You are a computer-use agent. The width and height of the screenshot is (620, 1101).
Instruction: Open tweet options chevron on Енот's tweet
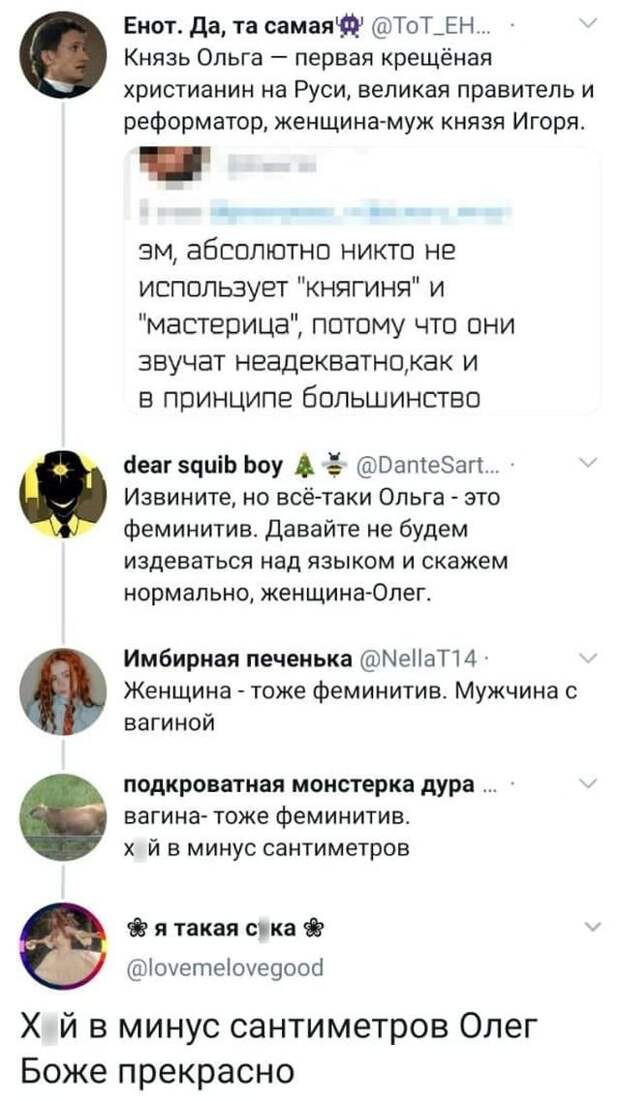tap(588, 25)
